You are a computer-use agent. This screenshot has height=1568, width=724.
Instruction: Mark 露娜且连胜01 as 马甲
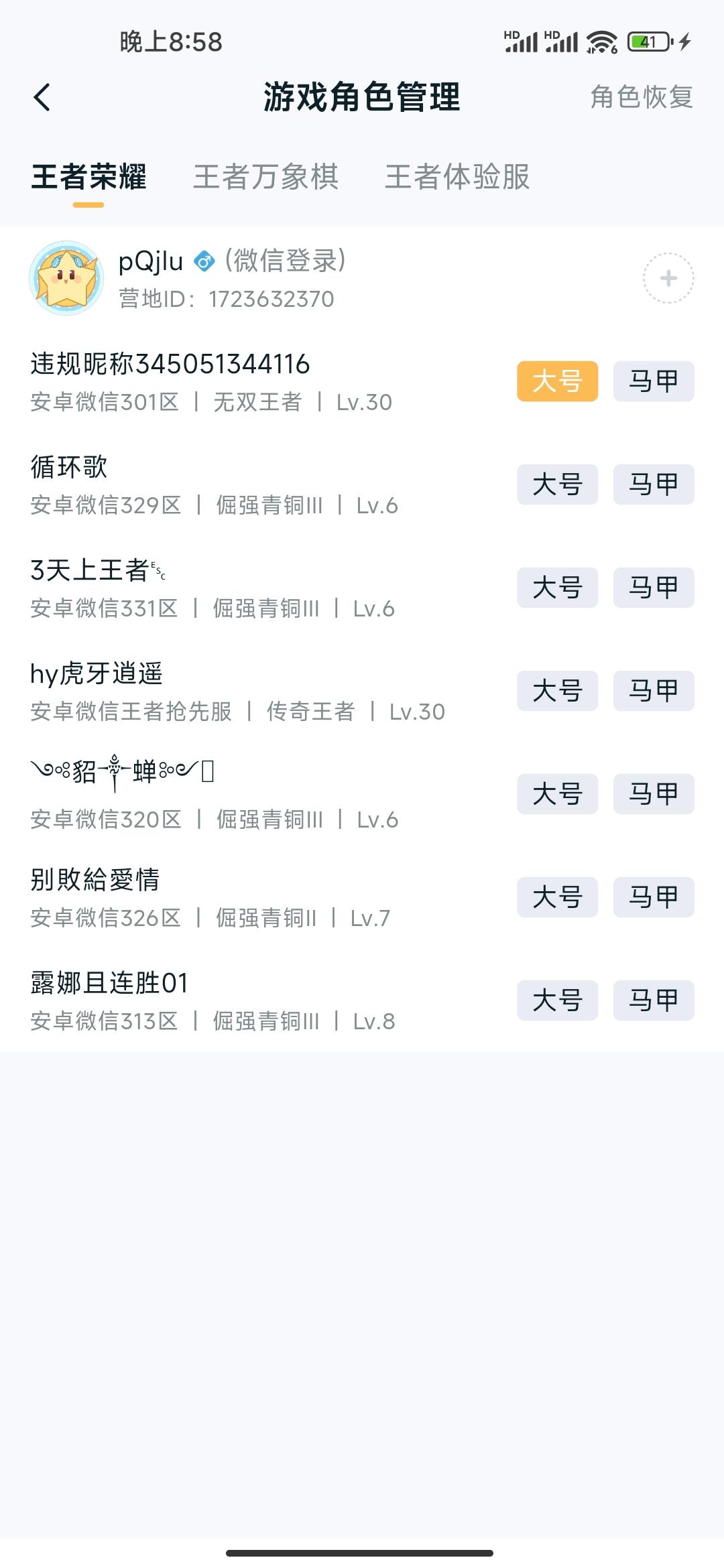[x=653, y=1000]
